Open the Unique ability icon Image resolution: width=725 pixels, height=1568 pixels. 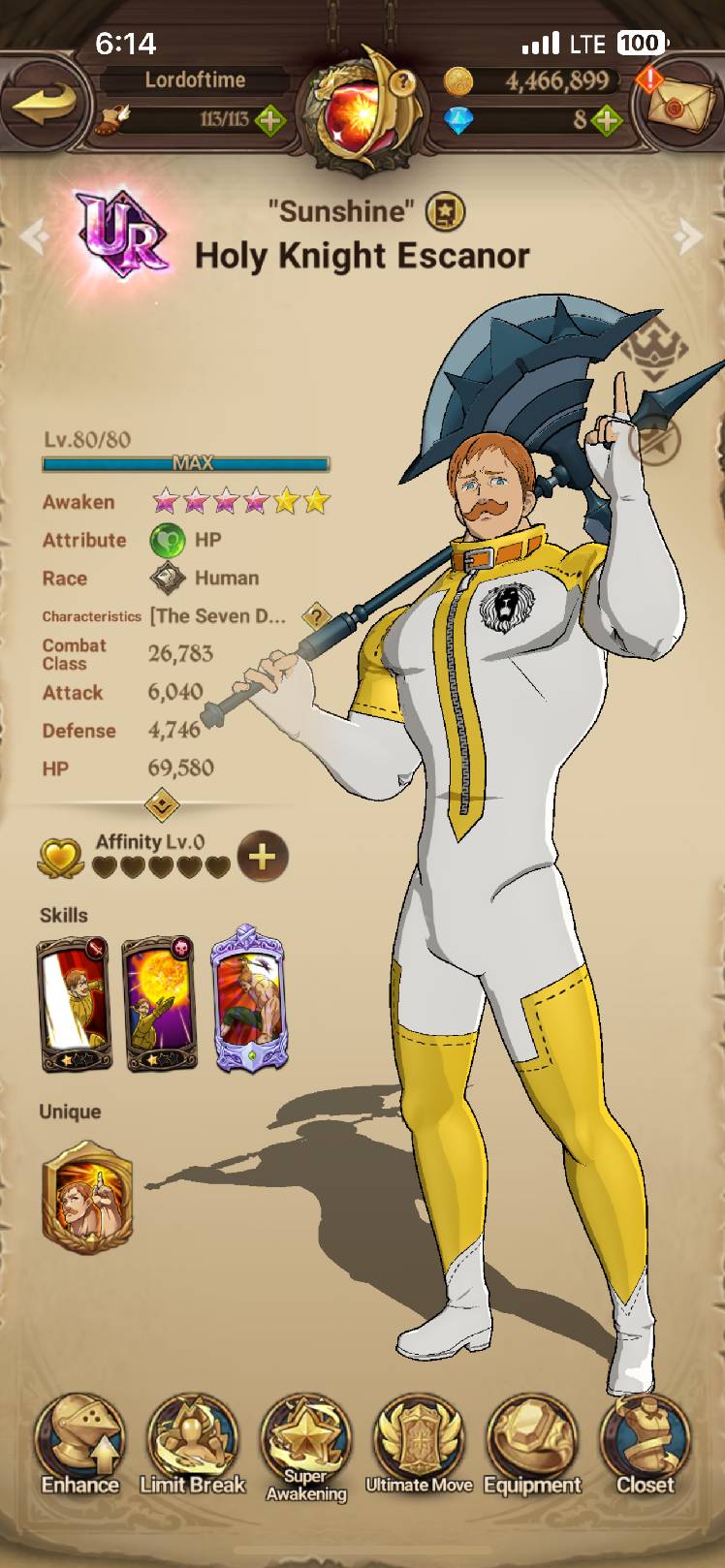pos(86,1198)
